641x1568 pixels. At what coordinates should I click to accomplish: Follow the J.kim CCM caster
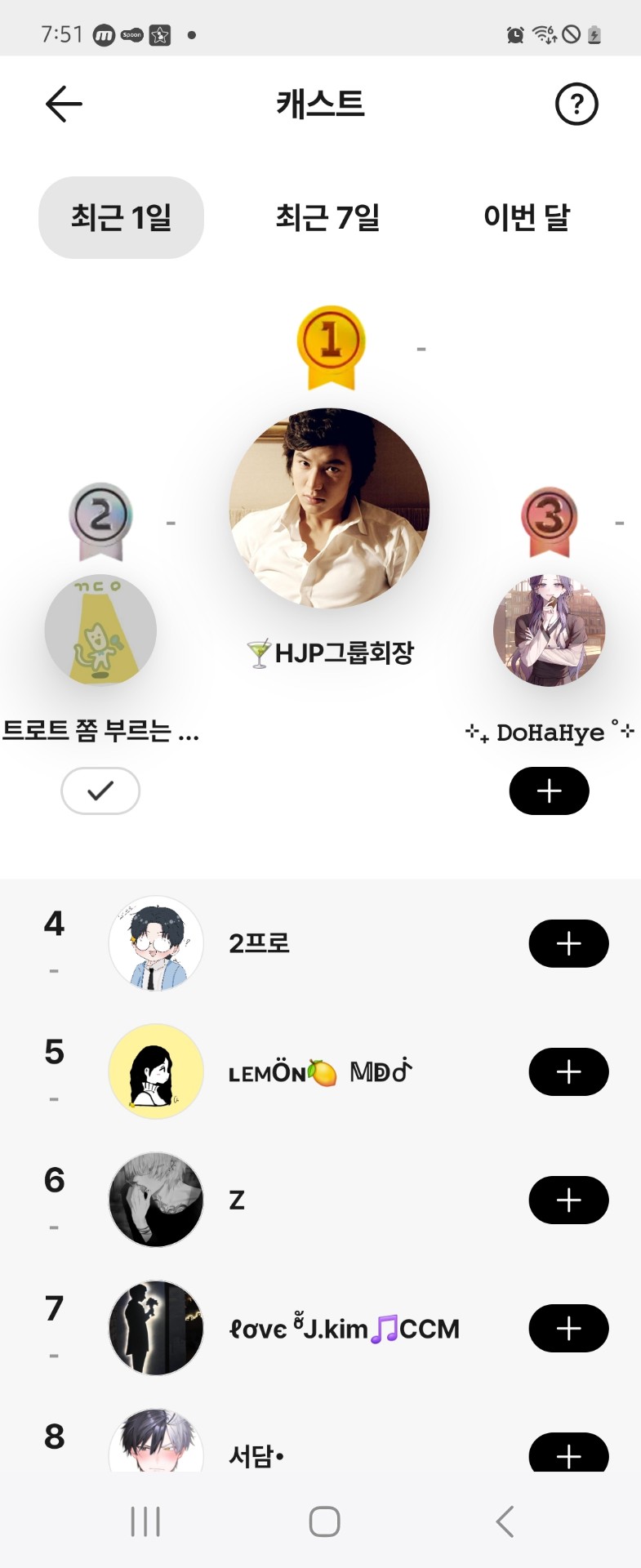(x=568, y=1329)
